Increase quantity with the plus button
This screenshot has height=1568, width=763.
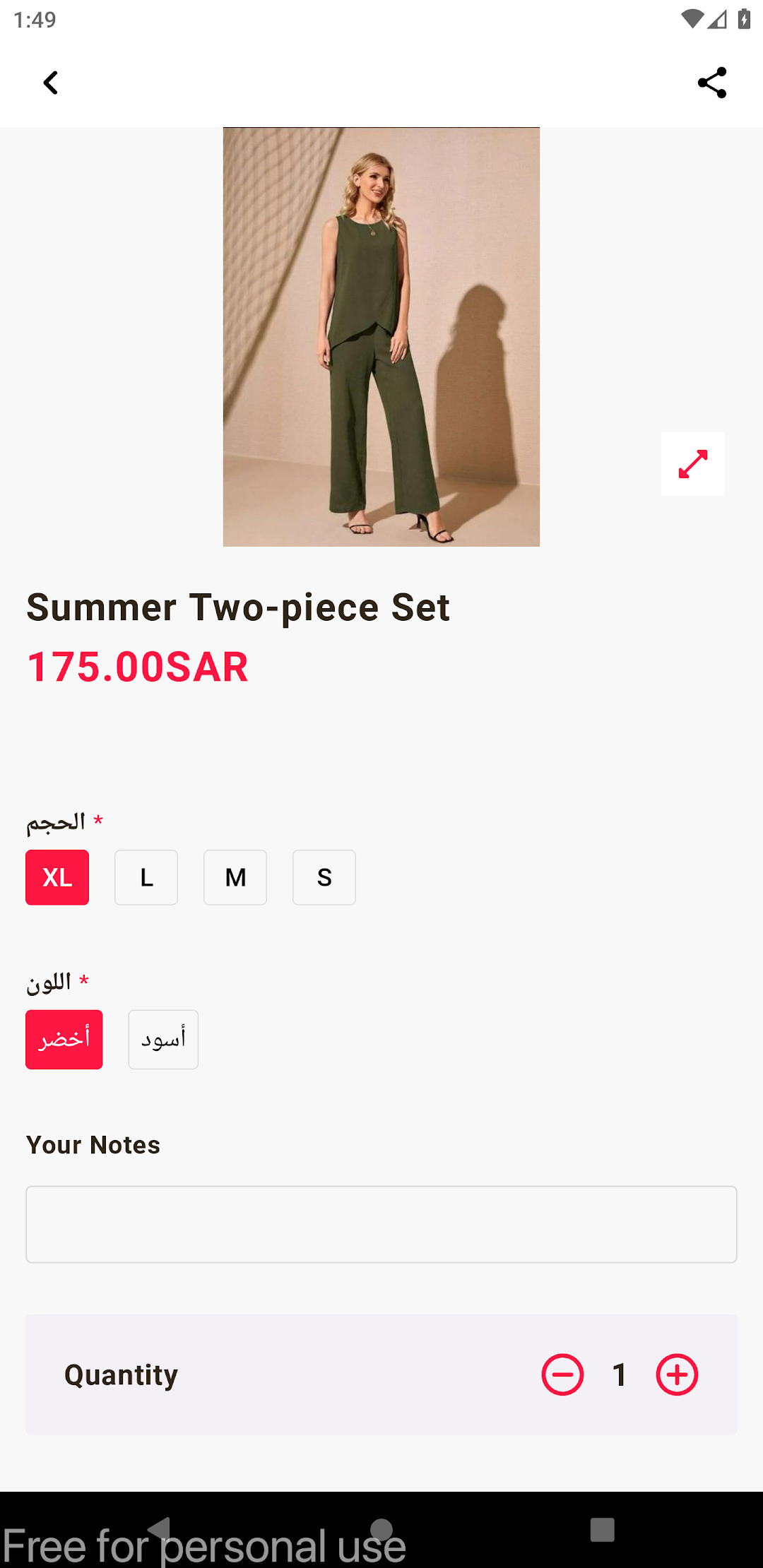(x=677, y=1374)
